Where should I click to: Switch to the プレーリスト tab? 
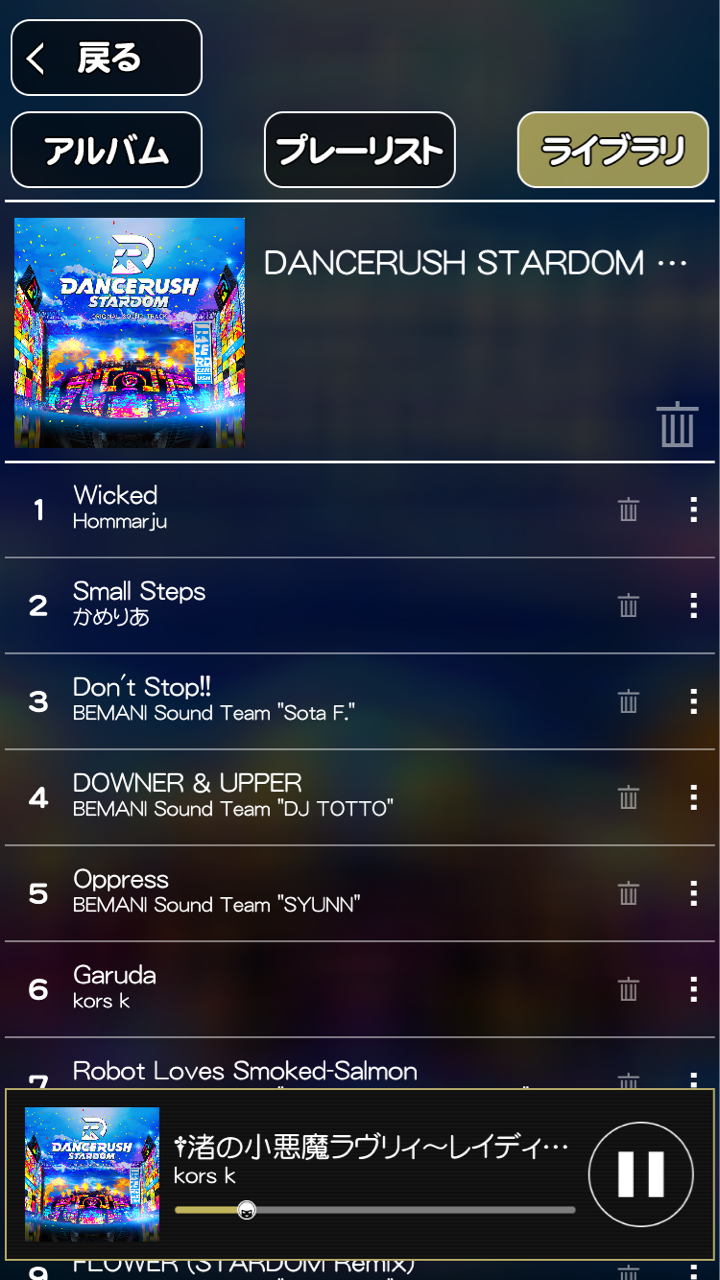(359, 150)
